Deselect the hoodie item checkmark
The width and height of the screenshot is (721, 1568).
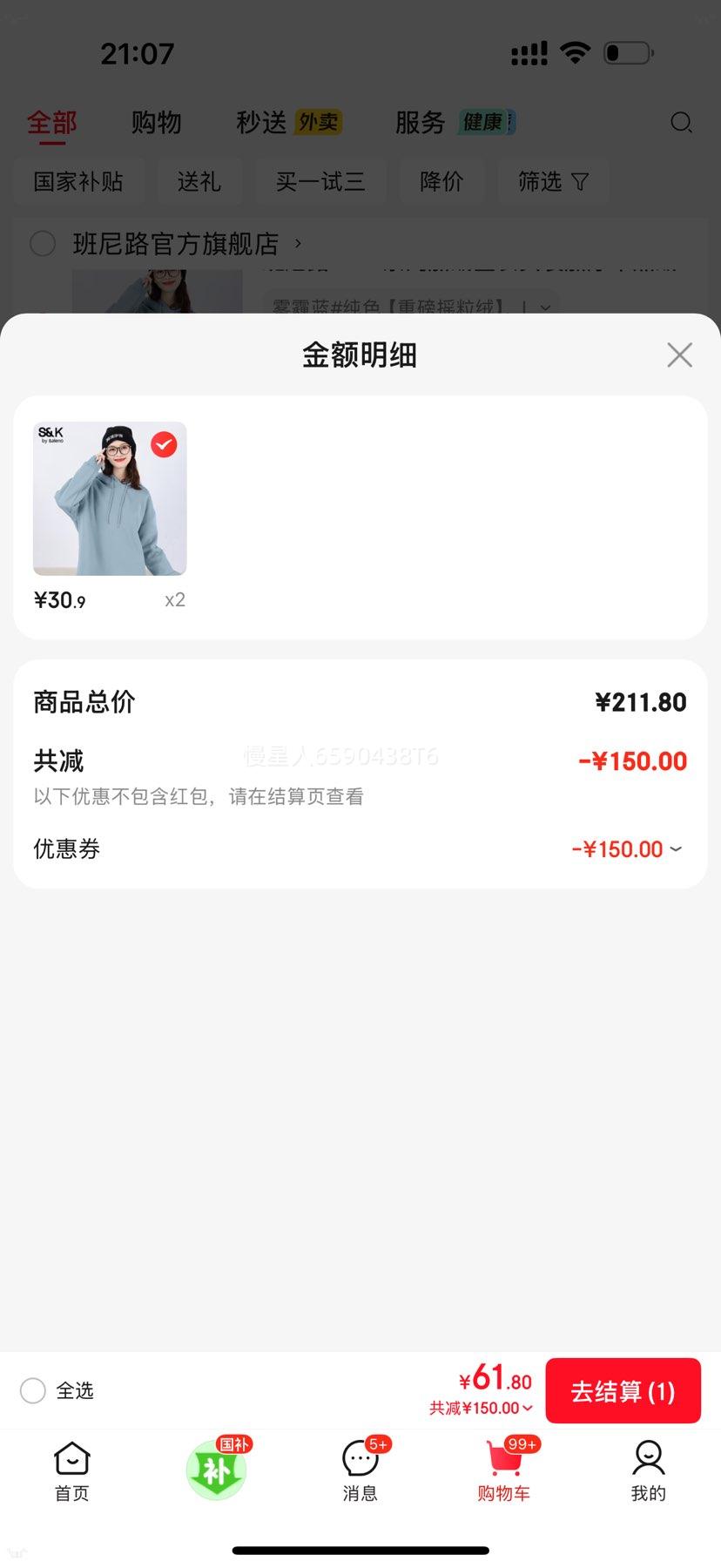(x=163, y=444)
